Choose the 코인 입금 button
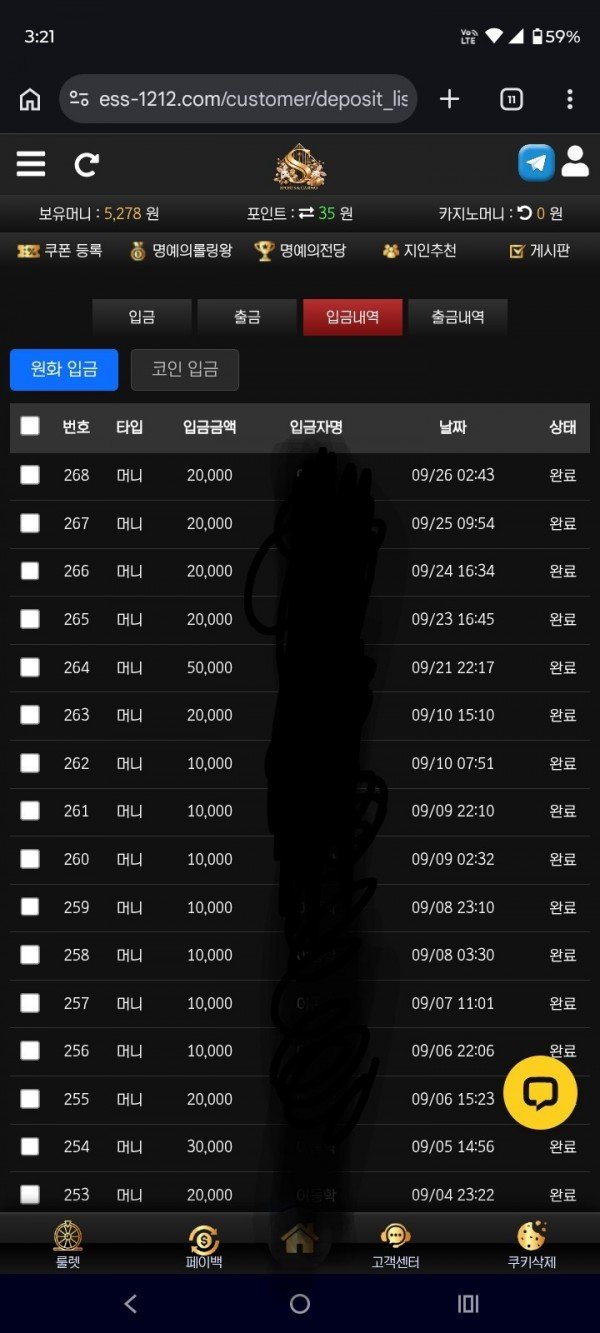The image size is (600, 1333). [185, 369]
